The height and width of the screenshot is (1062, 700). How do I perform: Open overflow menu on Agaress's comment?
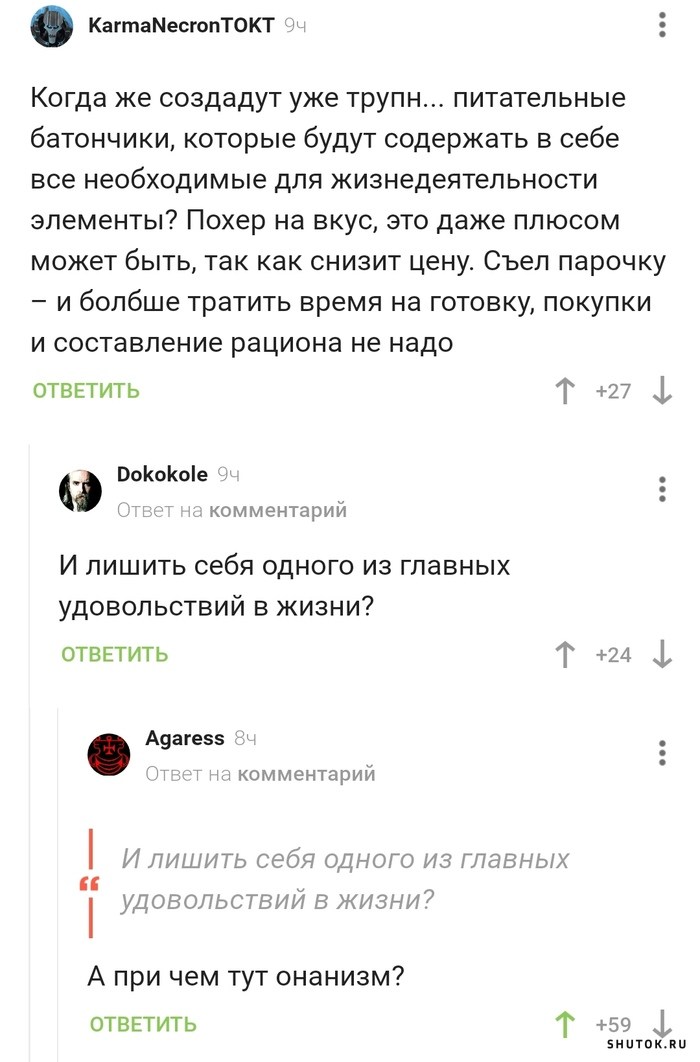click(x=663, y=753)
